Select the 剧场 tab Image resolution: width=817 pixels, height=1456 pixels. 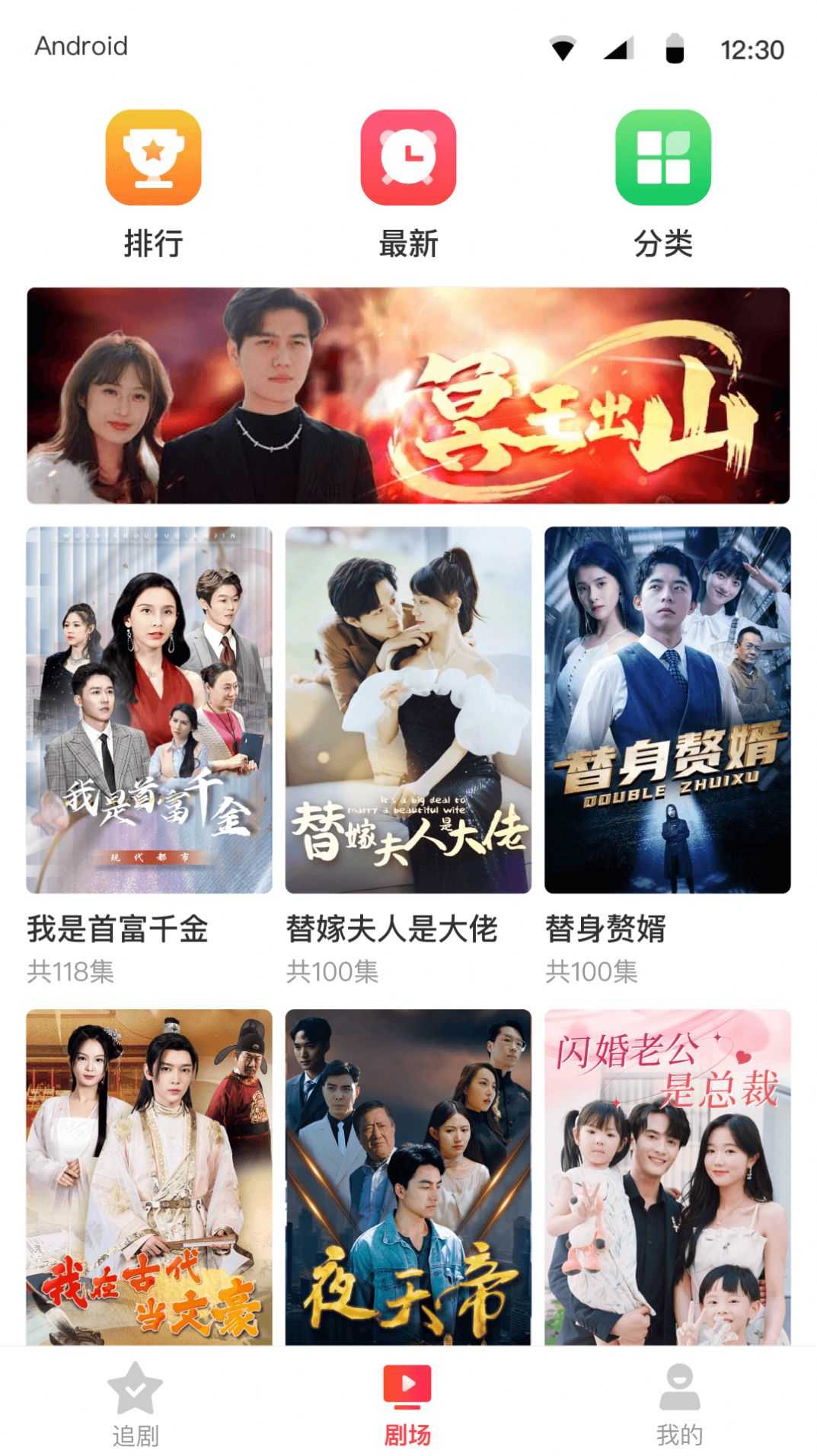(407, 1403)
